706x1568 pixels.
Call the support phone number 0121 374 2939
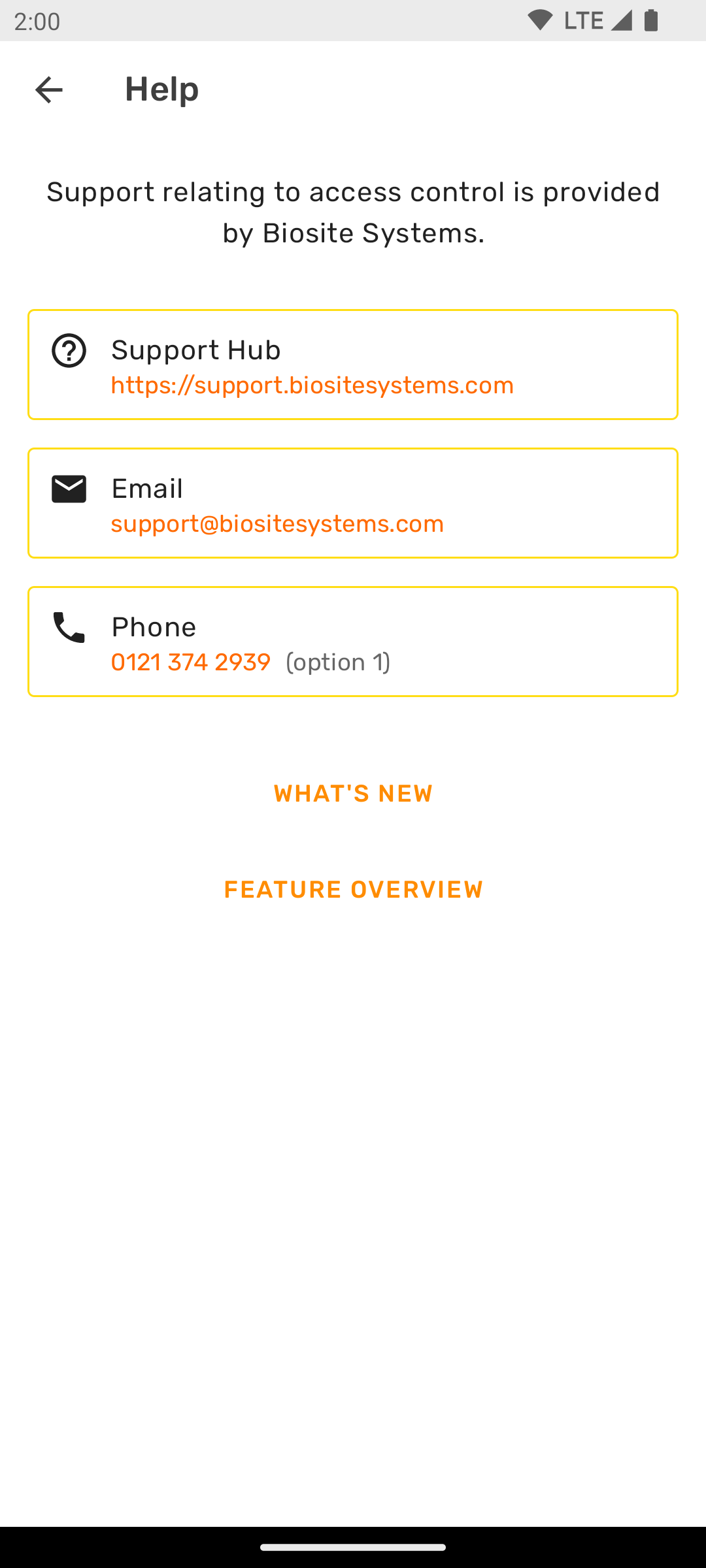[190, 662]
